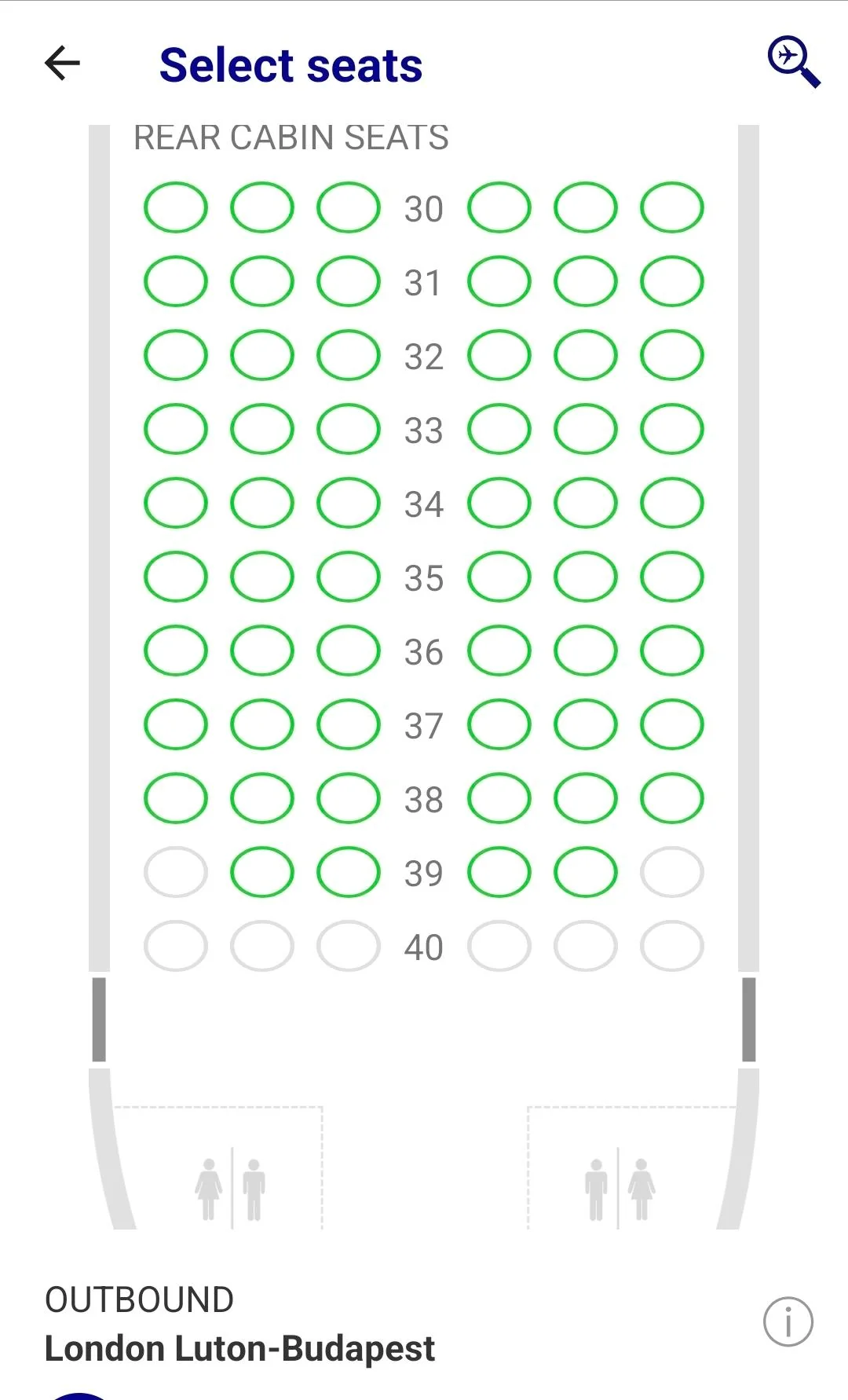
Task: Choose the right window seat in row 31
Action: [671, 281]
